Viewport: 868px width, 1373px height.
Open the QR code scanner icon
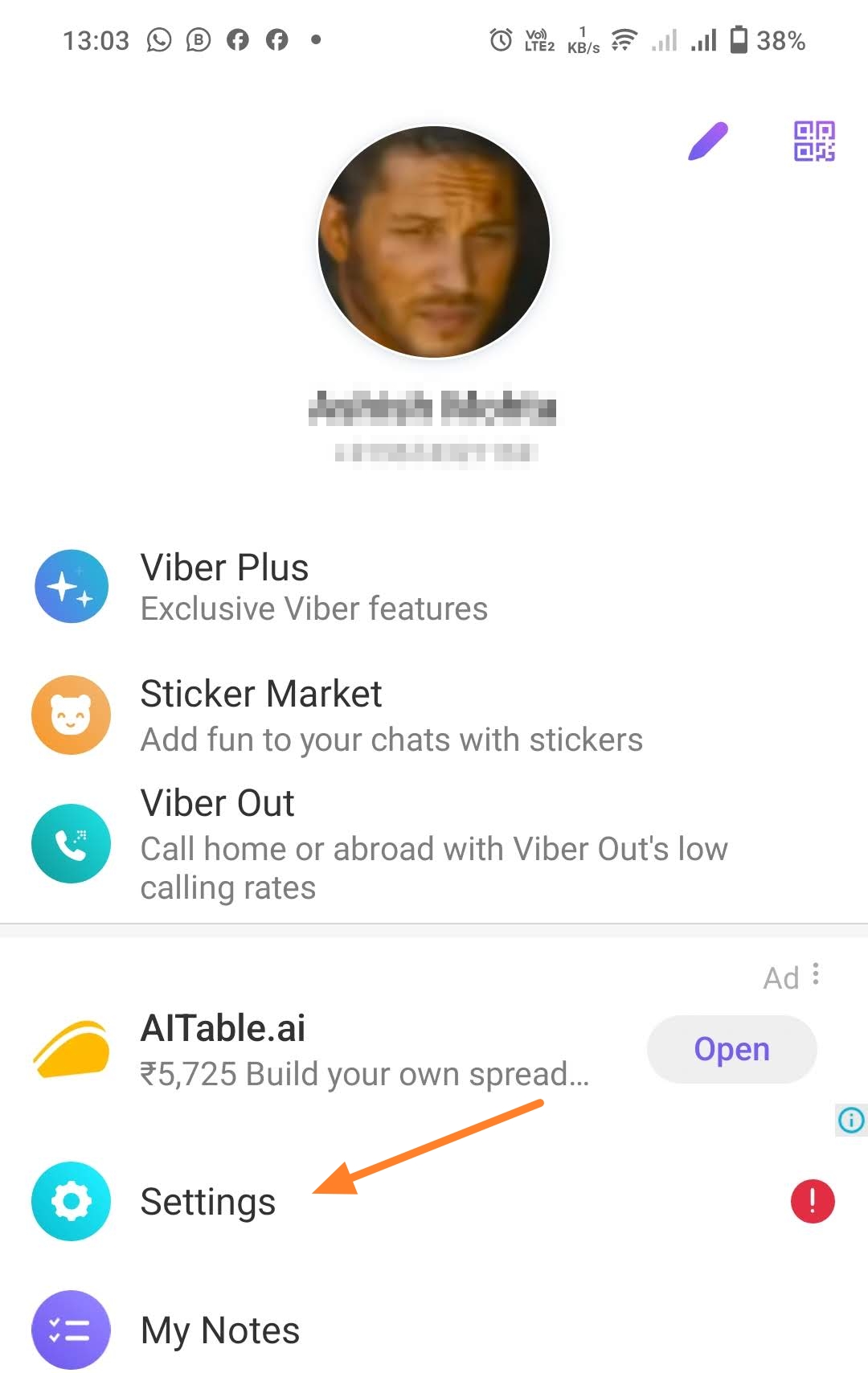click(813, 141)
